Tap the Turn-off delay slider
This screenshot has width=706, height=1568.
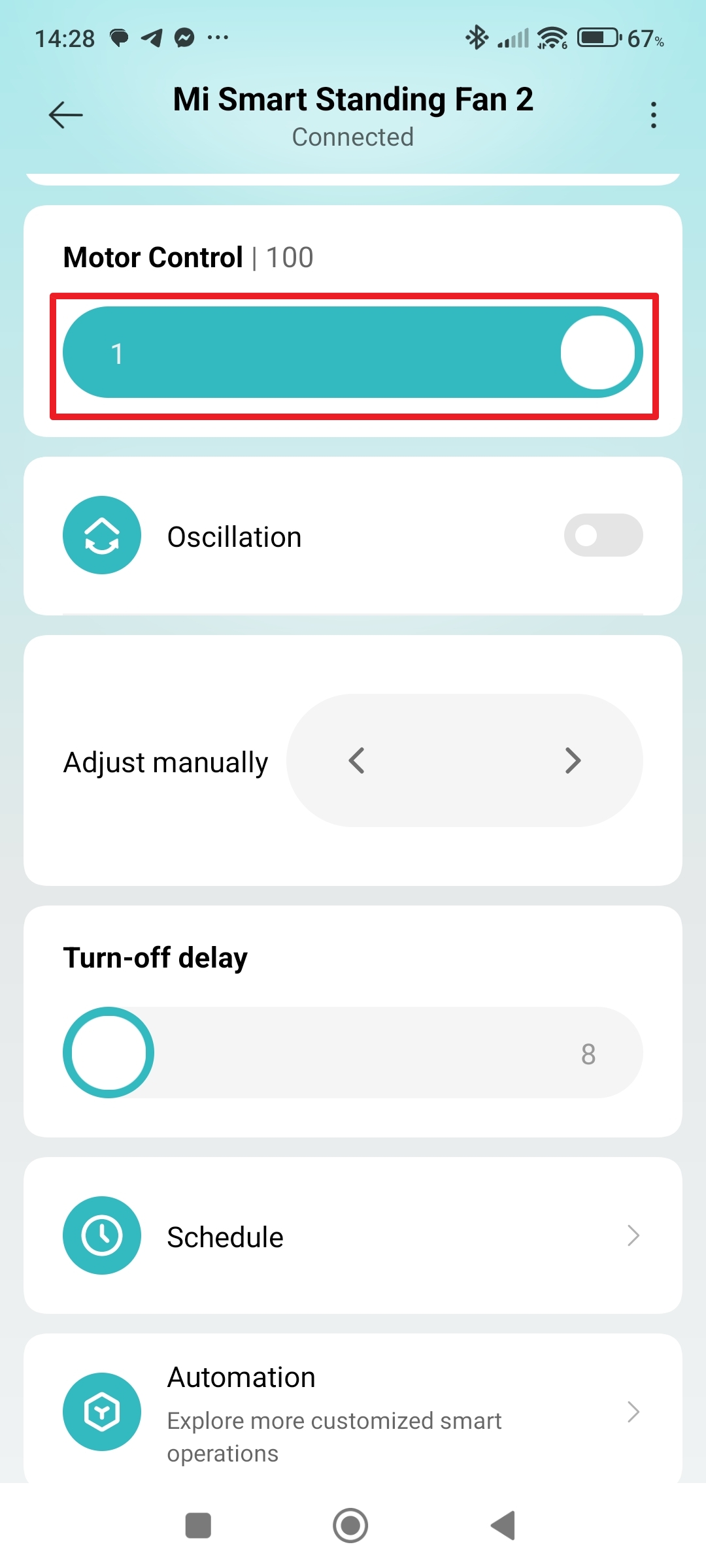click(x=353, y=1053)
